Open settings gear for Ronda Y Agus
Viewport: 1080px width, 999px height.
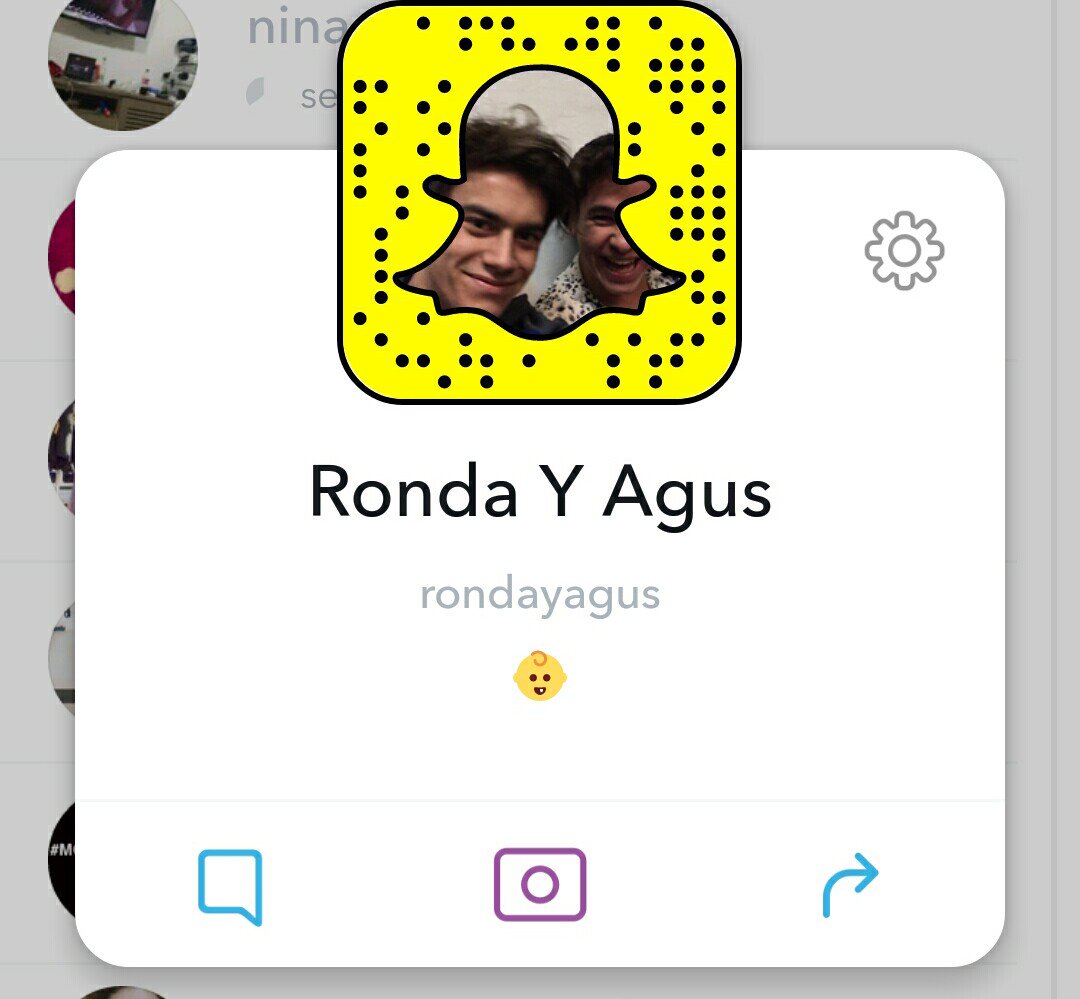[x=904, y=251]
